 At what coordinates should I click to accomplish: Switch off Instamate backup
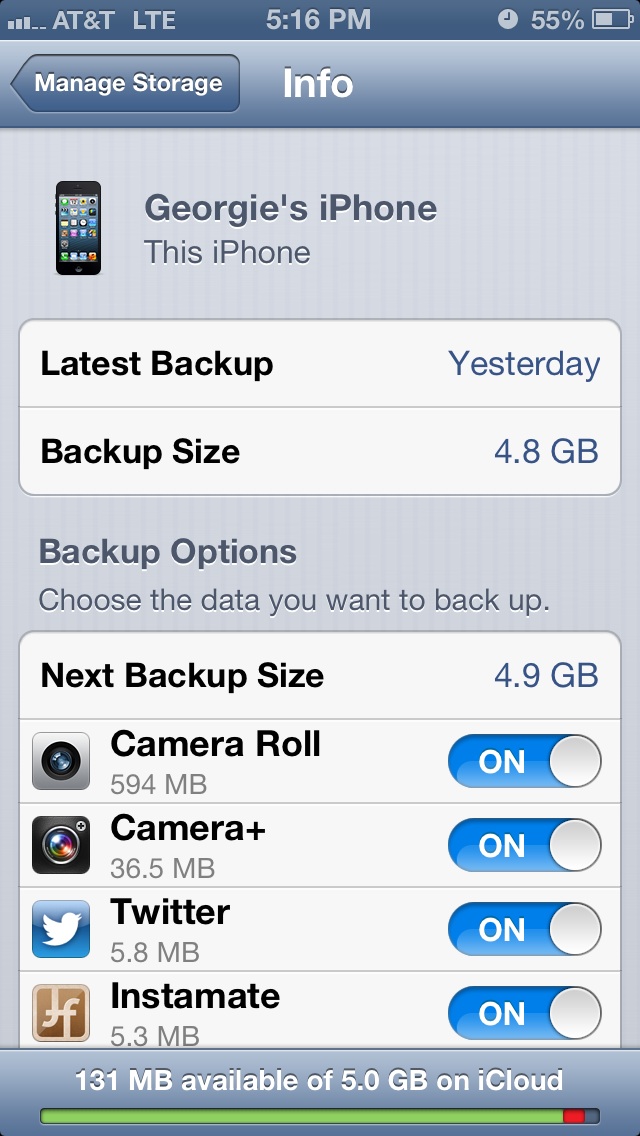pyautogui.click(x=525, y=1013)
